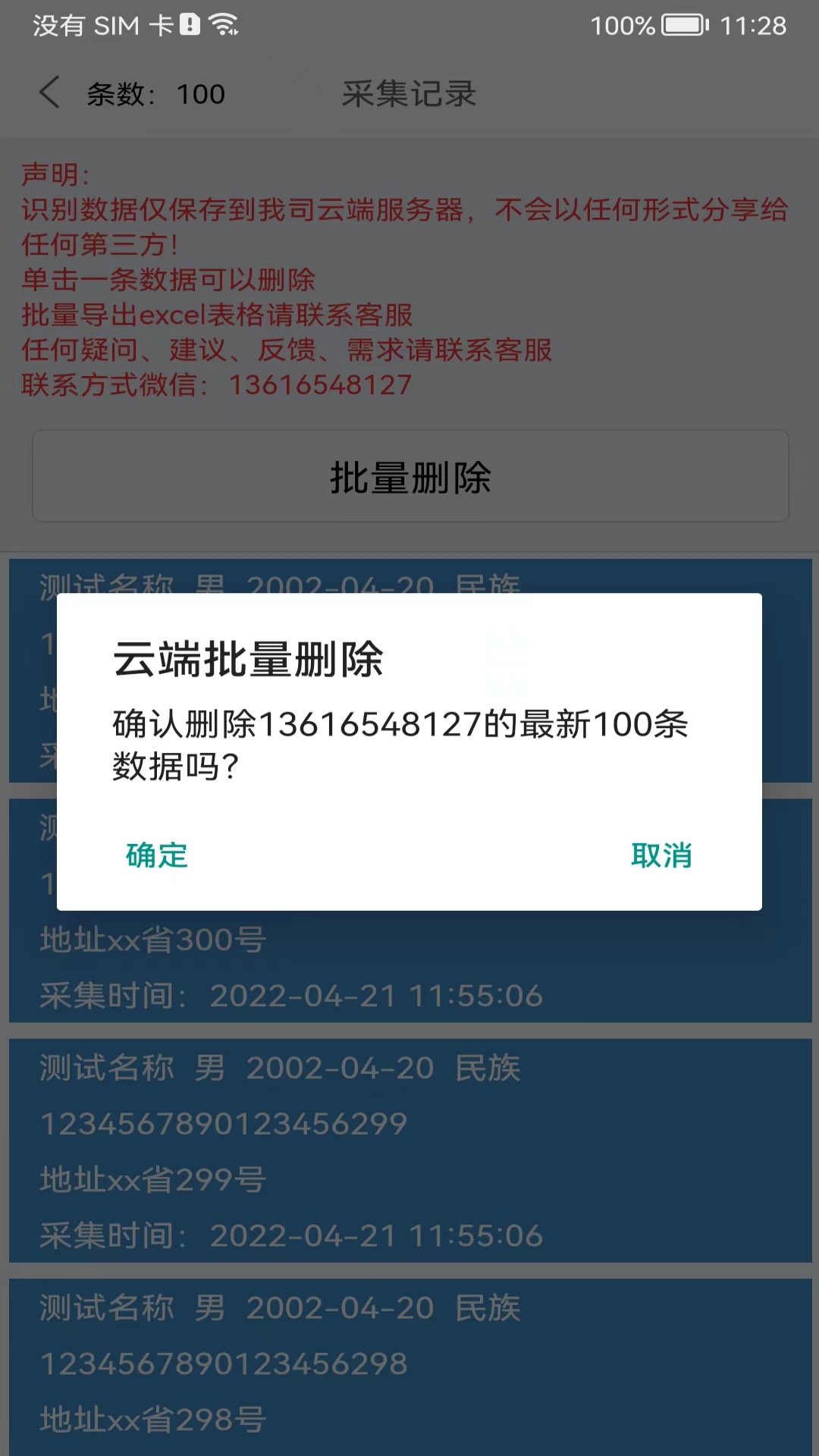The width and height of the screenshot is (819, 1456).
Task: Confirm deletion with 确定
Action: click(157, 855)
